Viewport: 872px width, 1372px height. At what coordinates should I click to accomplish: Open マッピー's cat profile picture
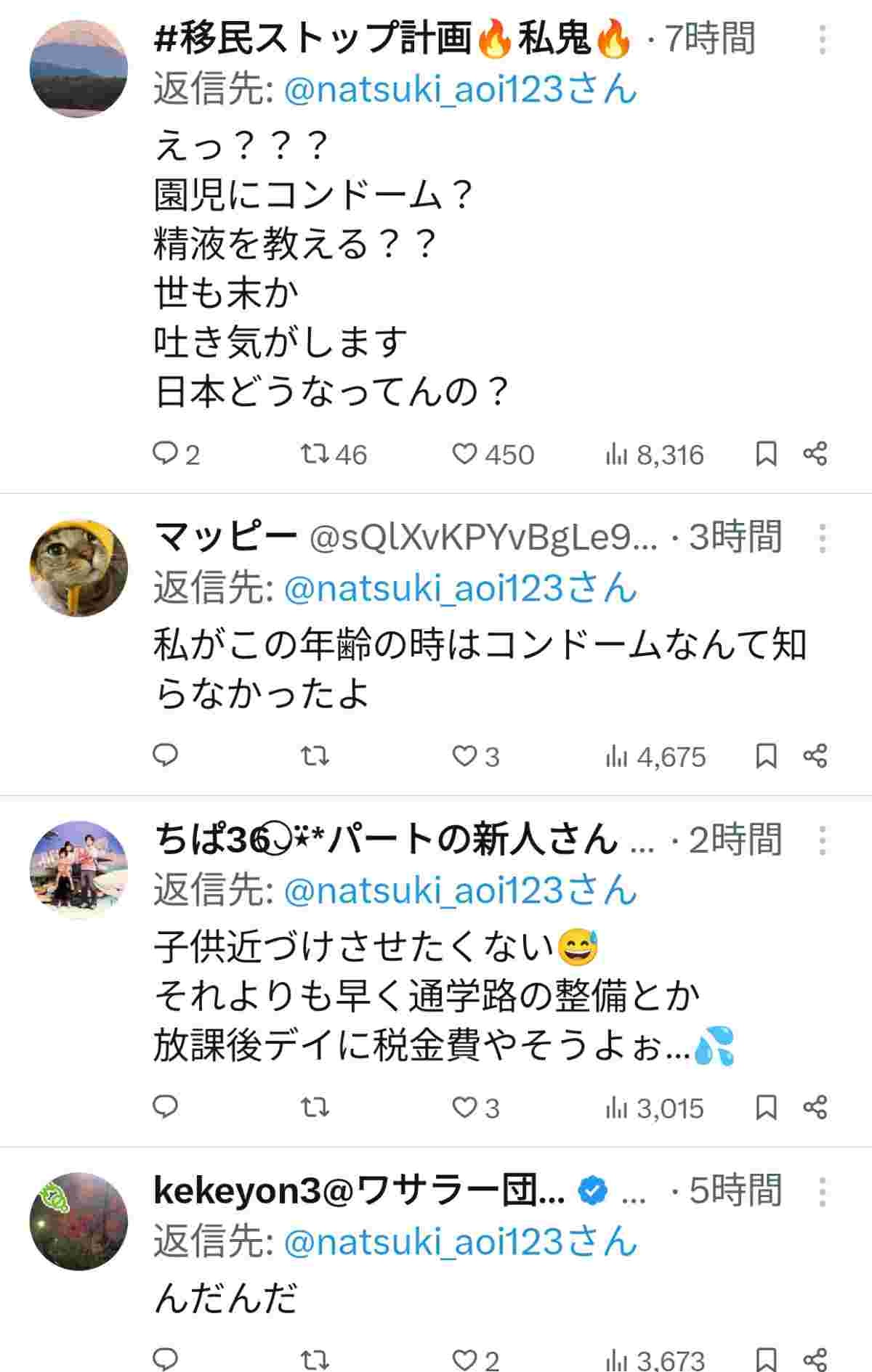pos(78,568)
